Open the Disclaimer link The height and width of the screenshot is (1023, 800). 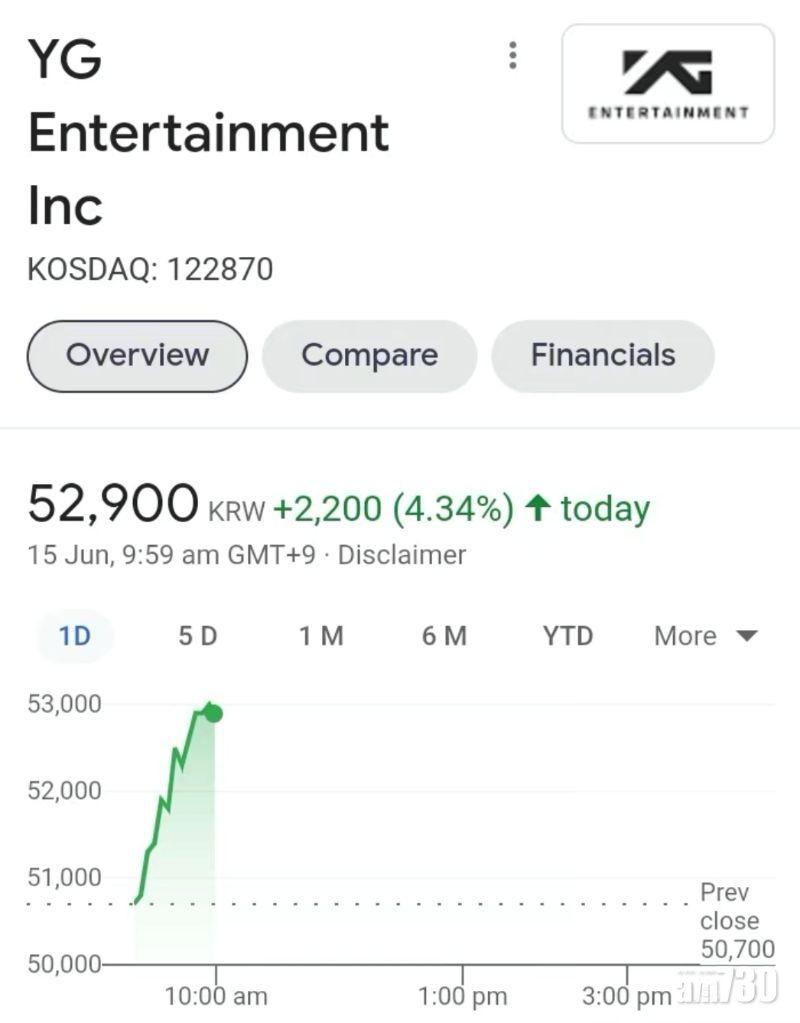coord(402,555)
